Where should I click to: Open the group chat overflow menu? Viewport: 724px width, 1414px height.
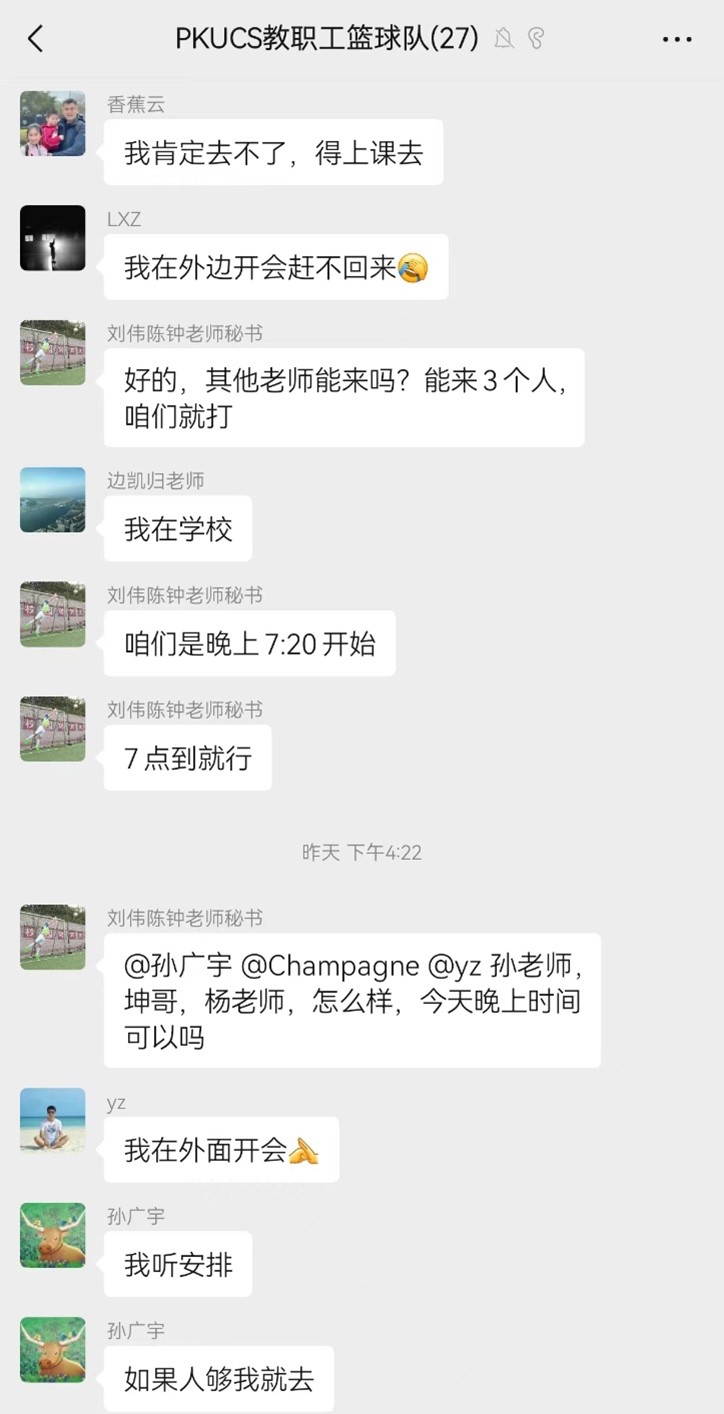coord(677,39)
